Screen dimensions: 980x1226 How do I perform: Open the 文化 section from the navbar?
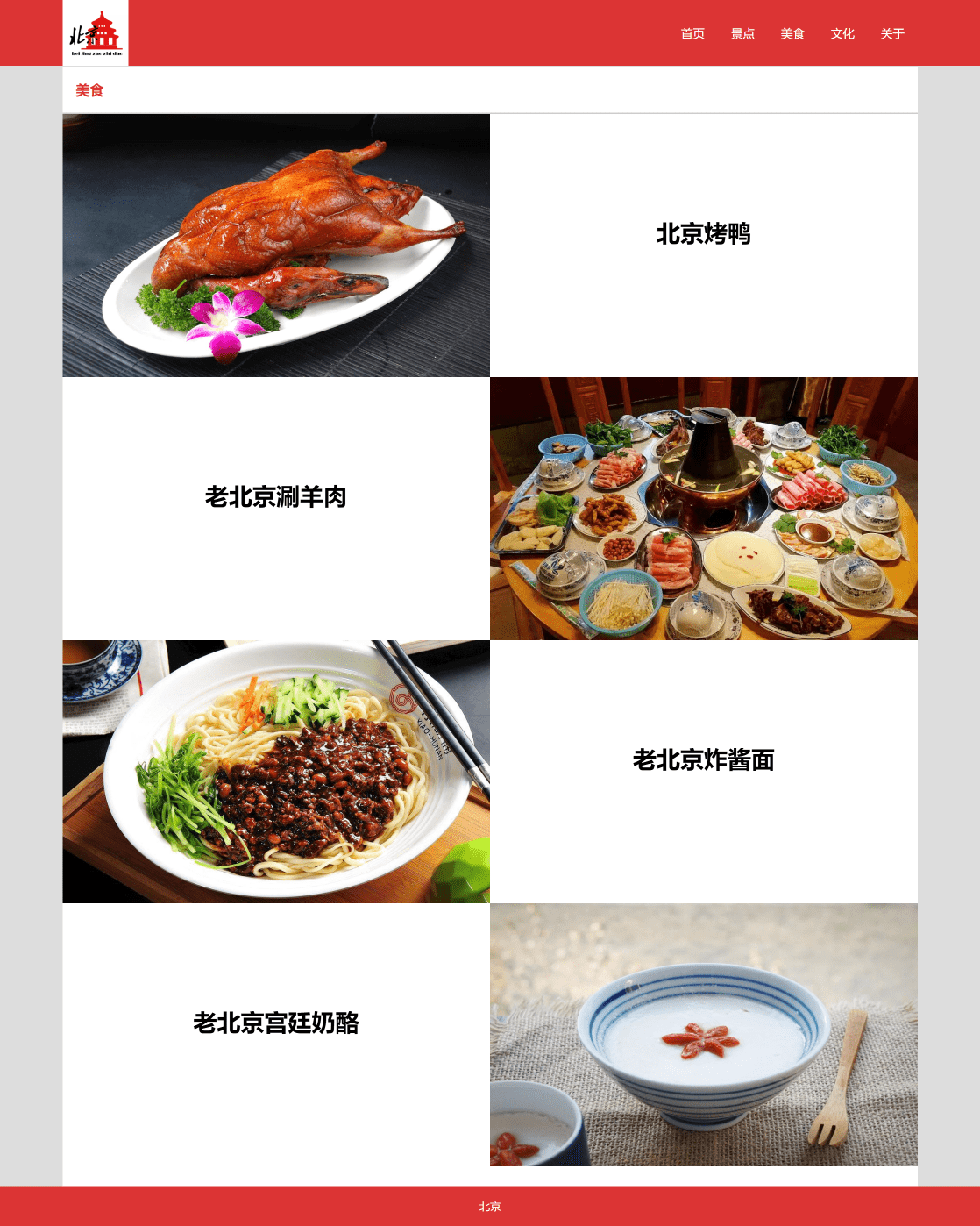coord(842,33)
